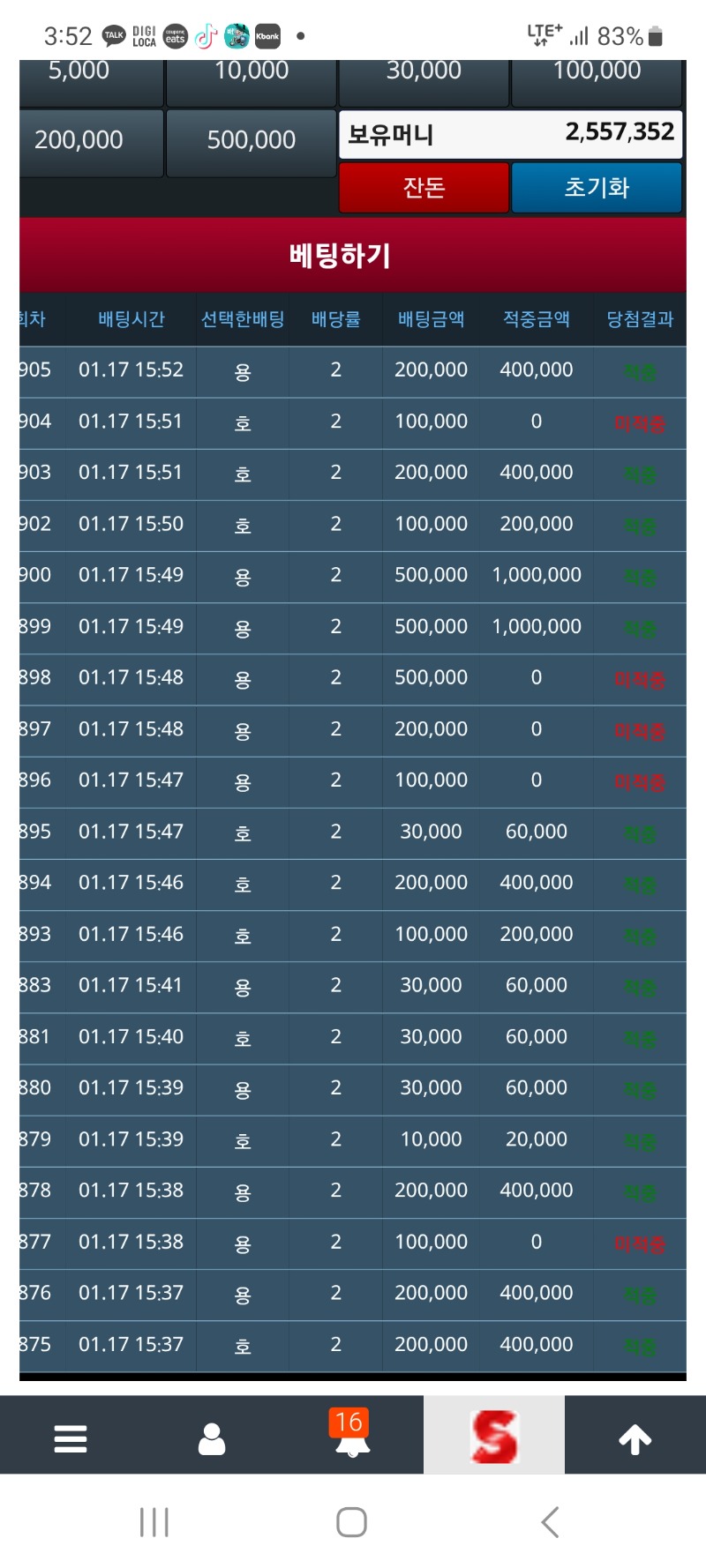Tap the red 잔돈 button
This screenshot has height=1568, width=706.
[x=424, y=188]
